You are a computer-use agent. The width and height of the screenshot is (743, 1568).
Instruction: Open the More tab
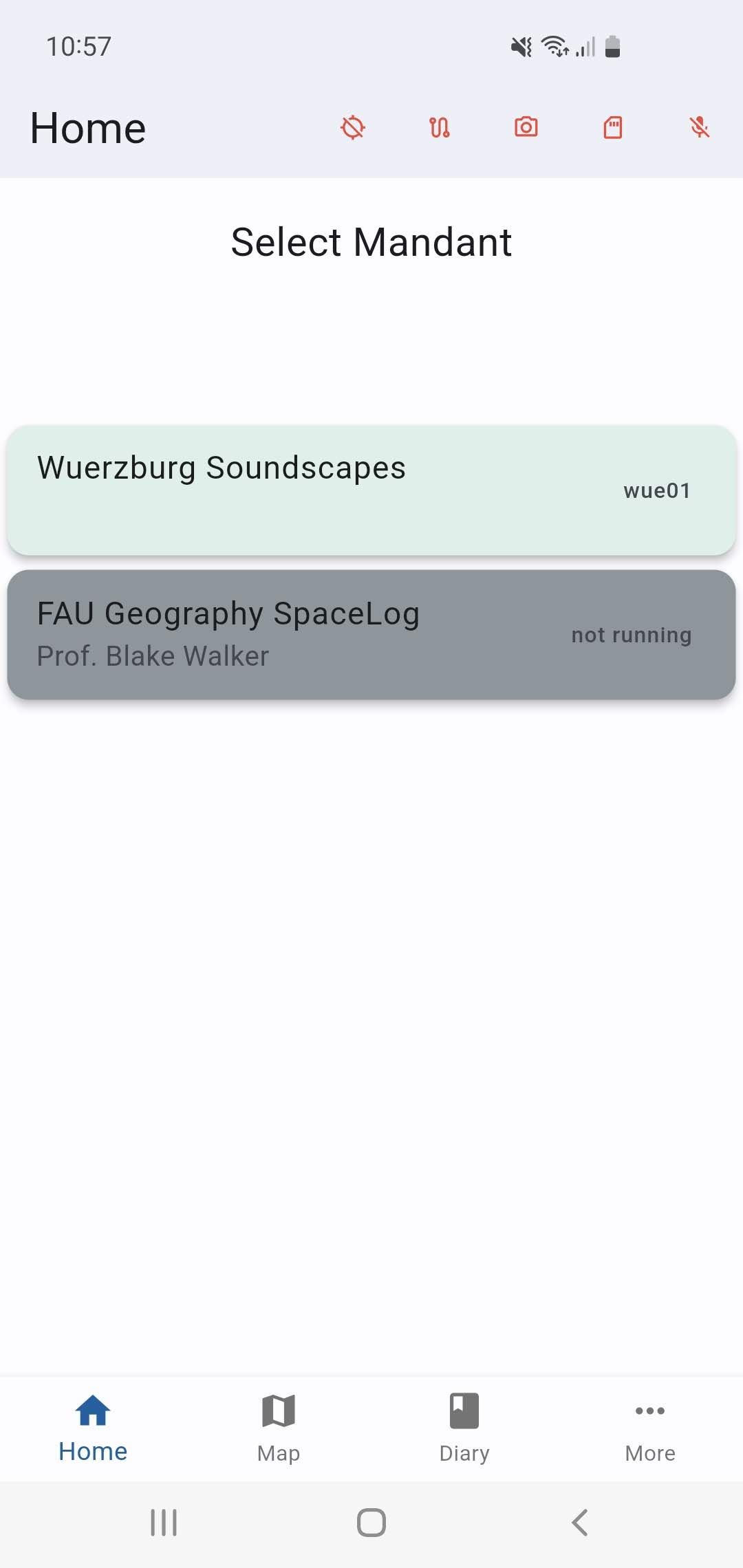tap(650, 1428)
